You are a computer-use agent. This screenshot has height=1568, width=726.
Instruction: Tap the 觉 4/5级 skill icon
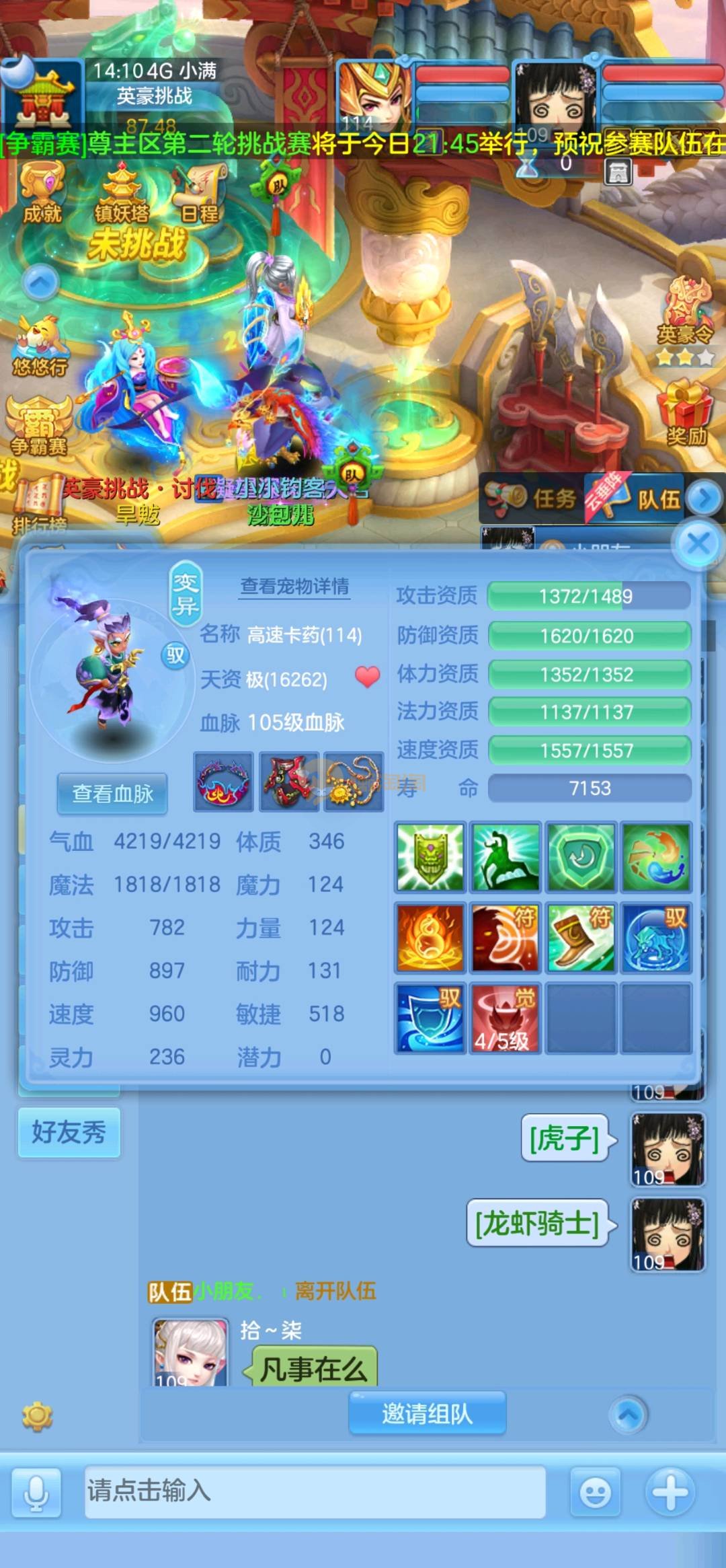[504, 1018]
